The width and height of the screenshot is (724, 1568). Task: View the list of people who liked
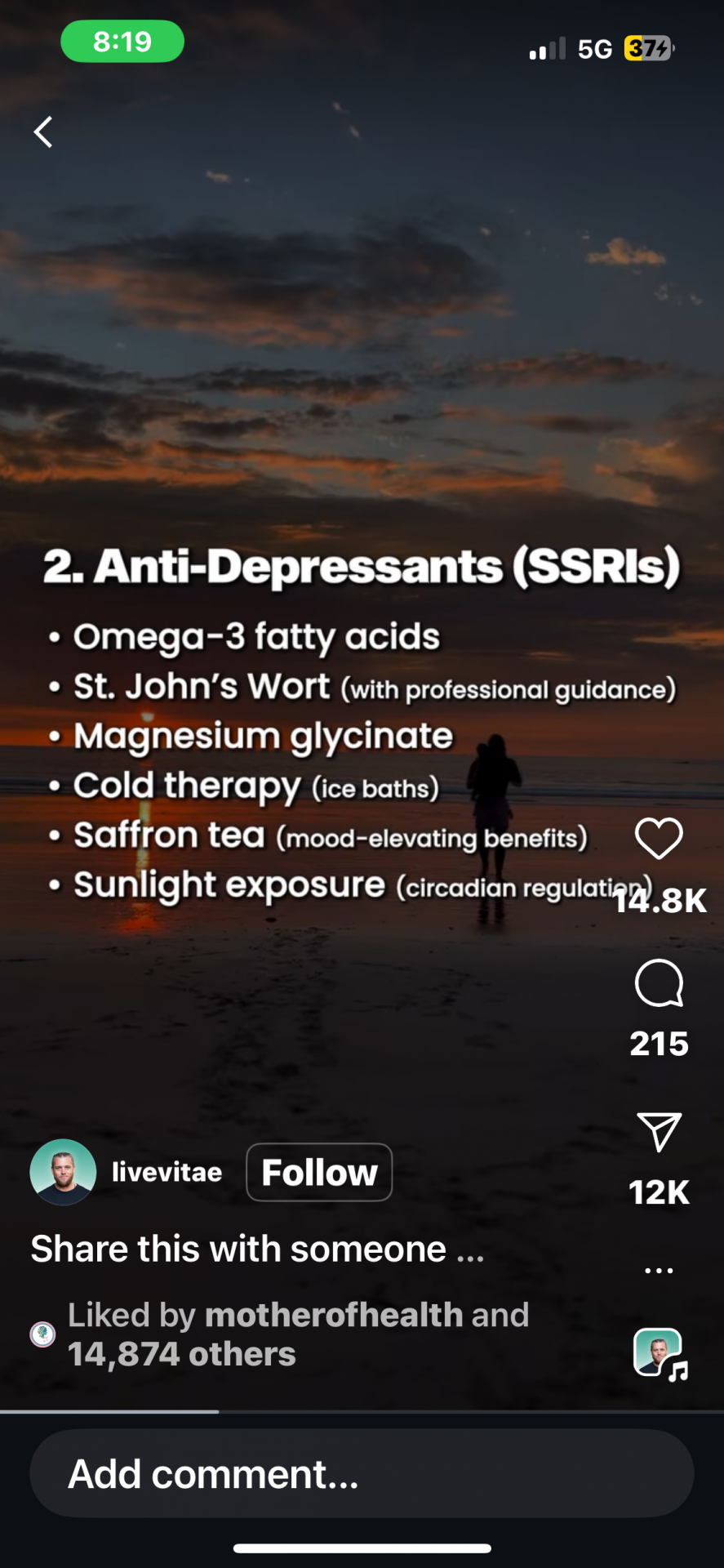pos(298,1334)
